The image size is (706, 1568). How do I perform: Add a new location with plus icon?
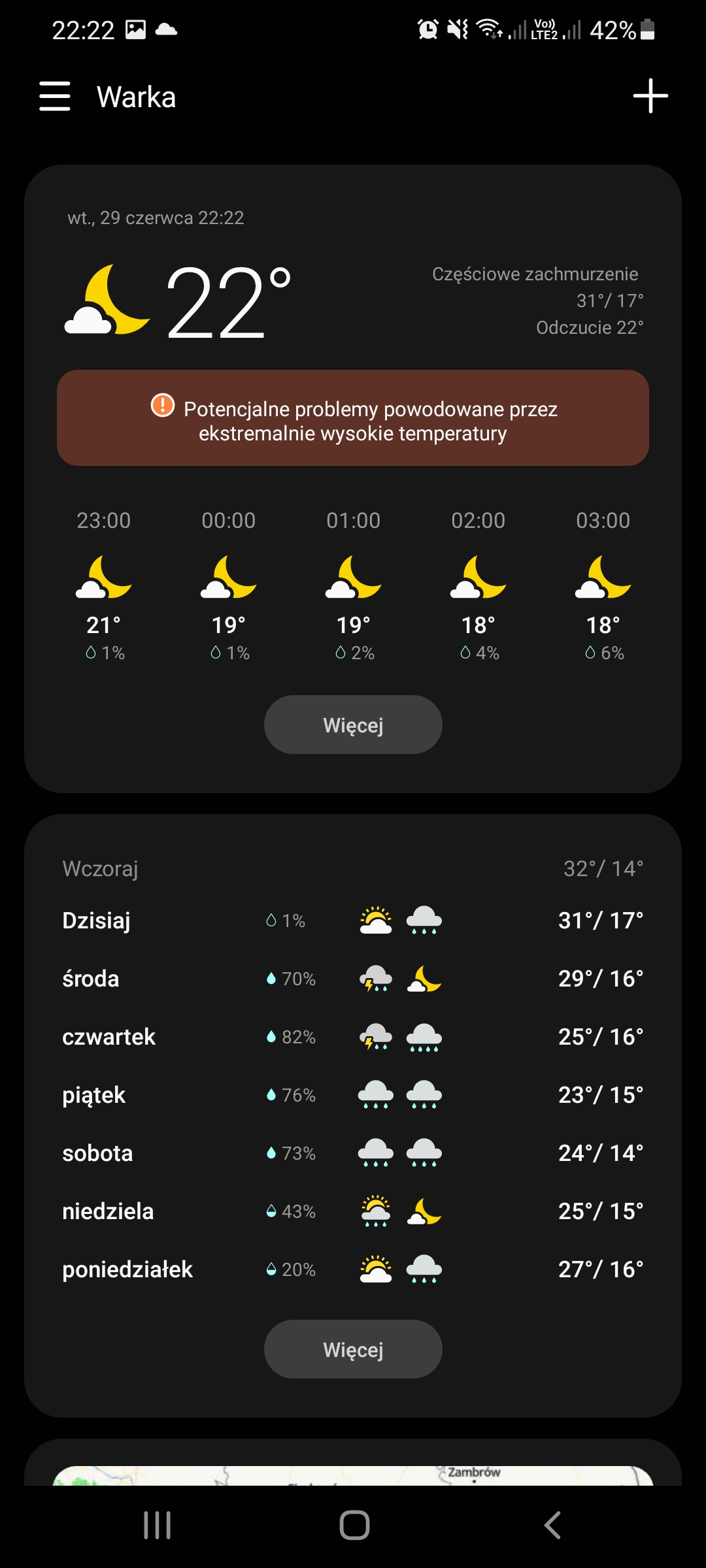[x=650, y=96]
